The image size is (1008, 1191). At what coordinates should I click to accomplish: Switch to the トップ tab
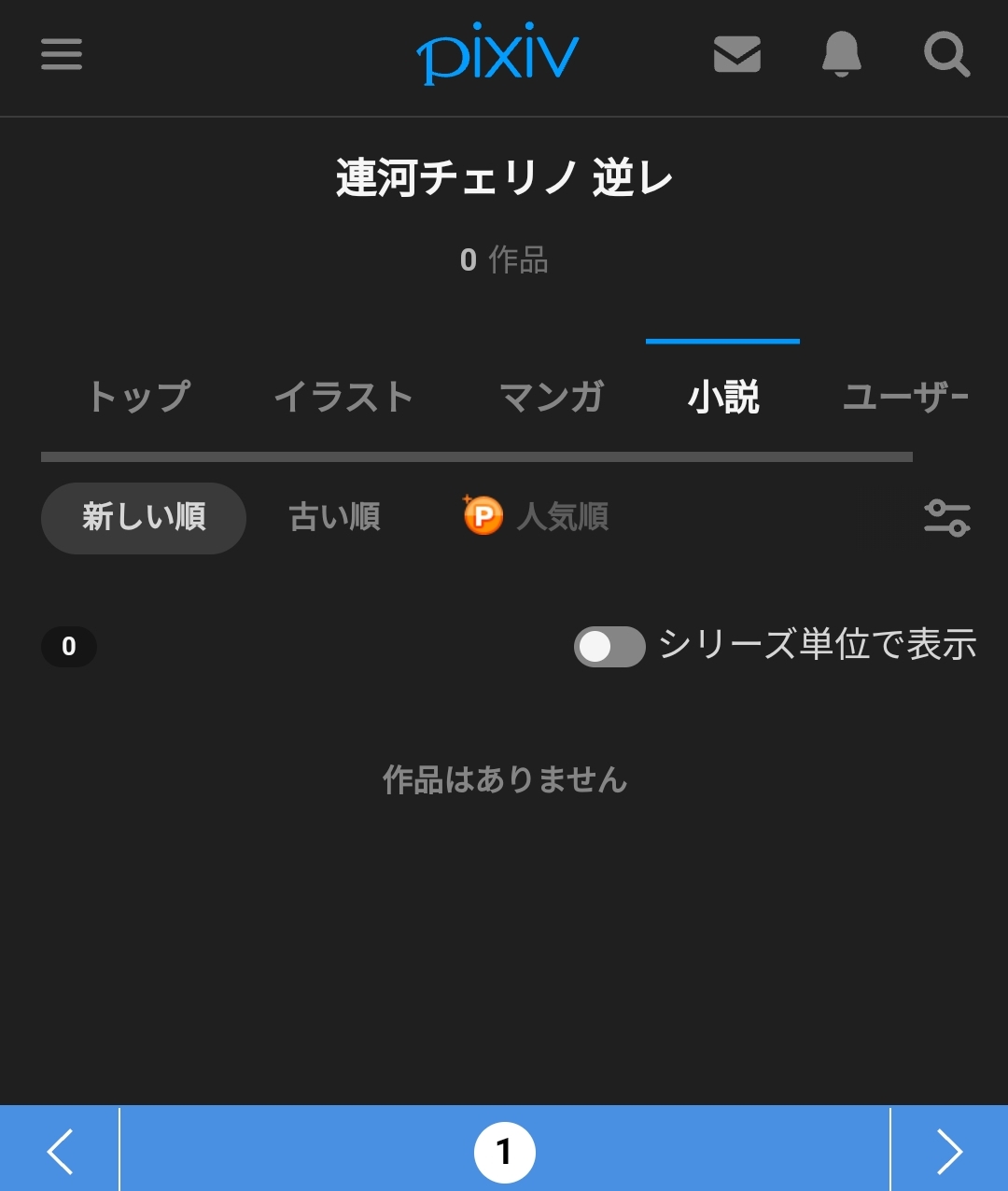(139, 398)
